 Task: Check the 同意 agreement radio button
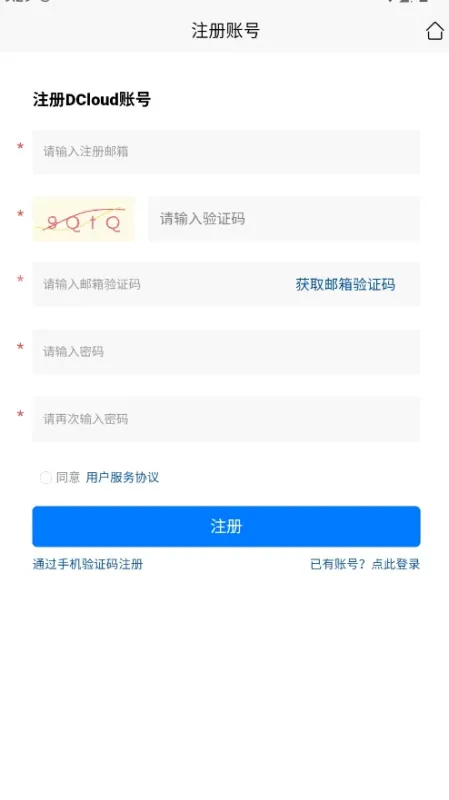[x=46, y=478]
